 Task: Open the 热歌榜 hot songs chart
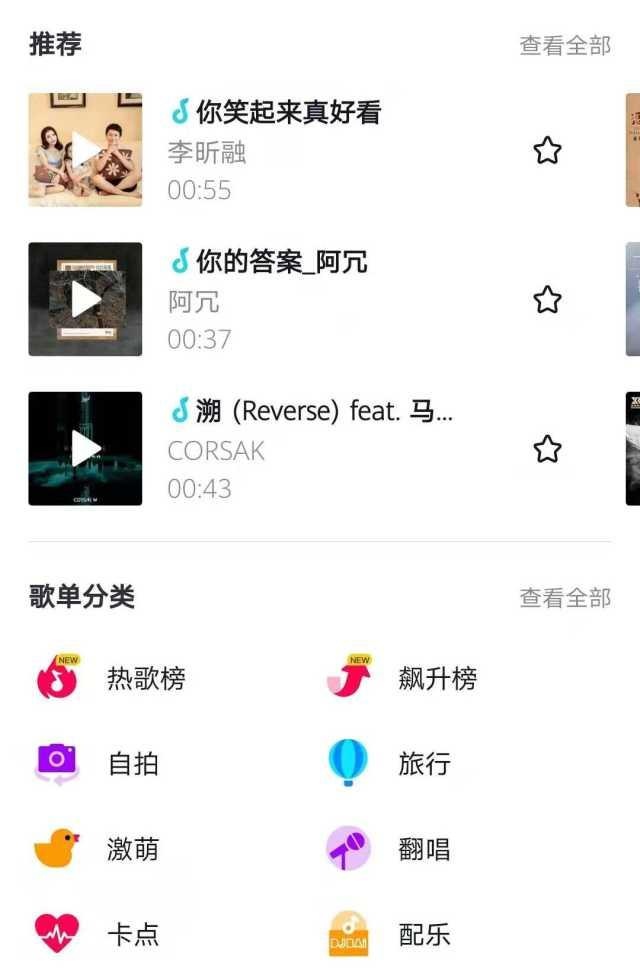[110, 679]
